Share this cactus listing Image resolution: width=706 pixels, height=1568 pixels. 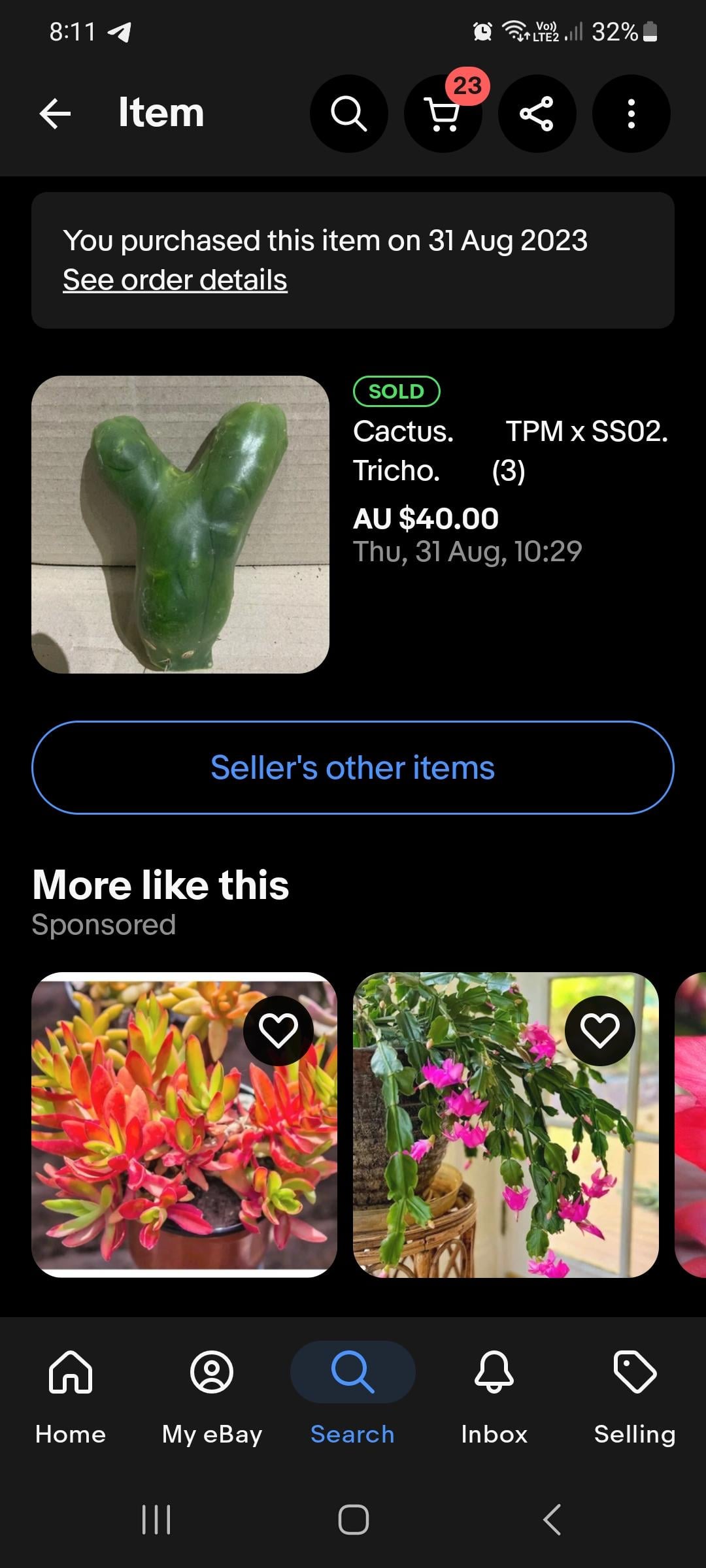[x=537, y=114]
